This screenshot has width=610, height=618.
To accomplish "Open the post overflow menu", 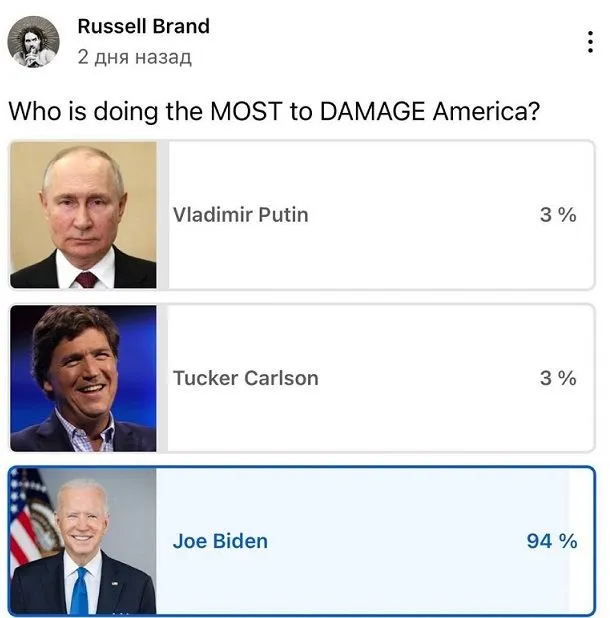I will coord(591,42).
